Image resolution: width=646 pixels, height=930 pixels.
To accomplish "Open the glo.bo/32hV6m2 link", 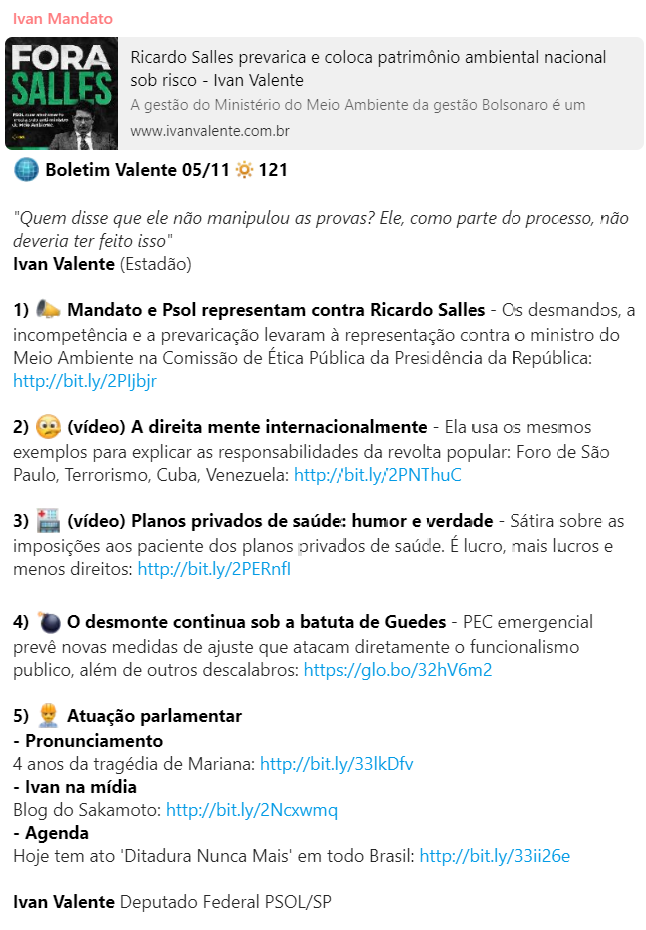I will pyautogui.click(x=397, y=670).
